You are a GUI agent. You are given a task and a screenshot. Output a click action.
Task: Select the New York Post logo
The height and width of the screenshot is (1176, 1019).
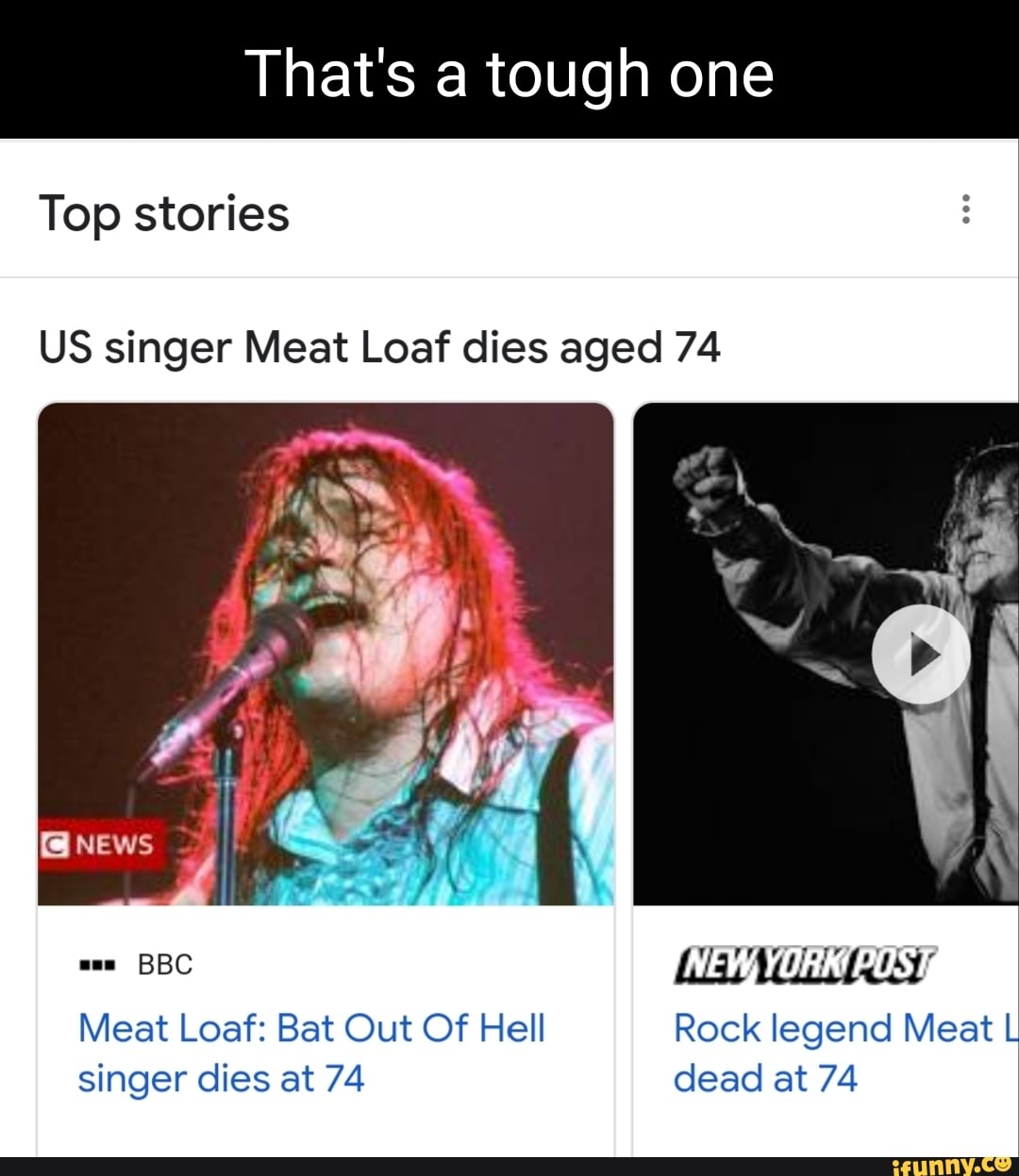[804, 964]
